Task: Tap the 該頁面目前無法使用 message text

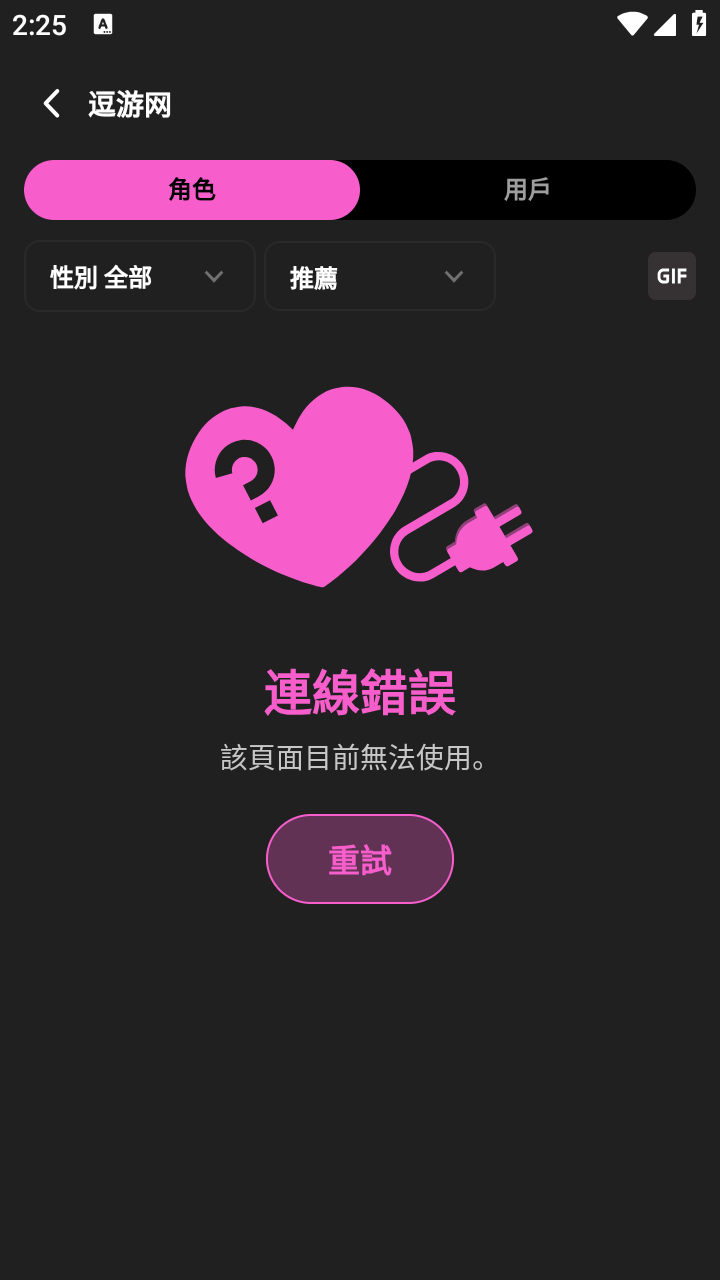Action: tap(359, 758)
